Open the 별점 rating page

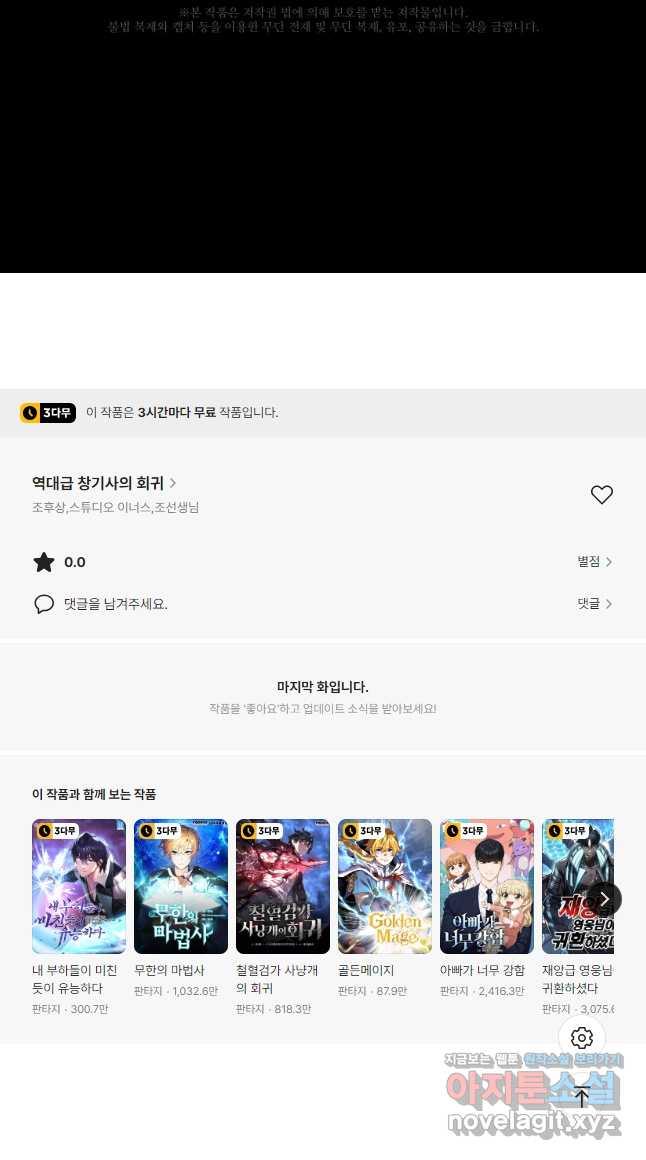(x=594, y=562)
